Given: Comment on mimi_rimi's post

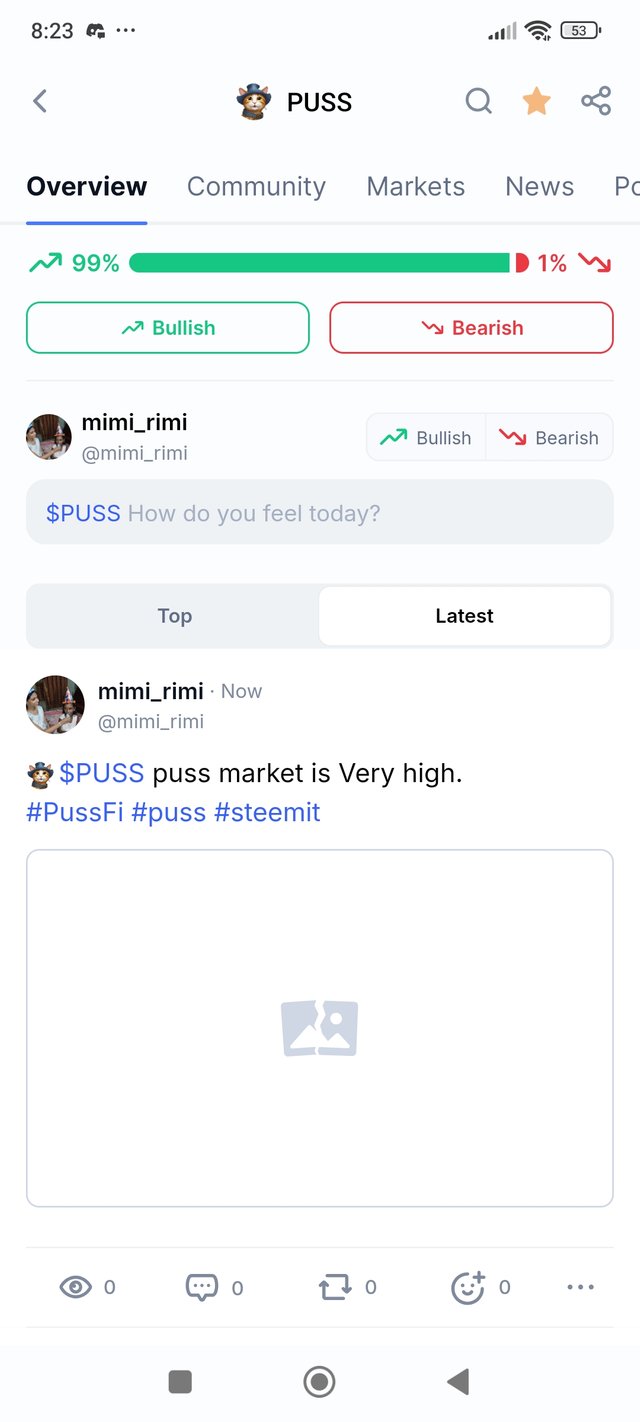Looking at the screenshot, I should coord(202,1287).
